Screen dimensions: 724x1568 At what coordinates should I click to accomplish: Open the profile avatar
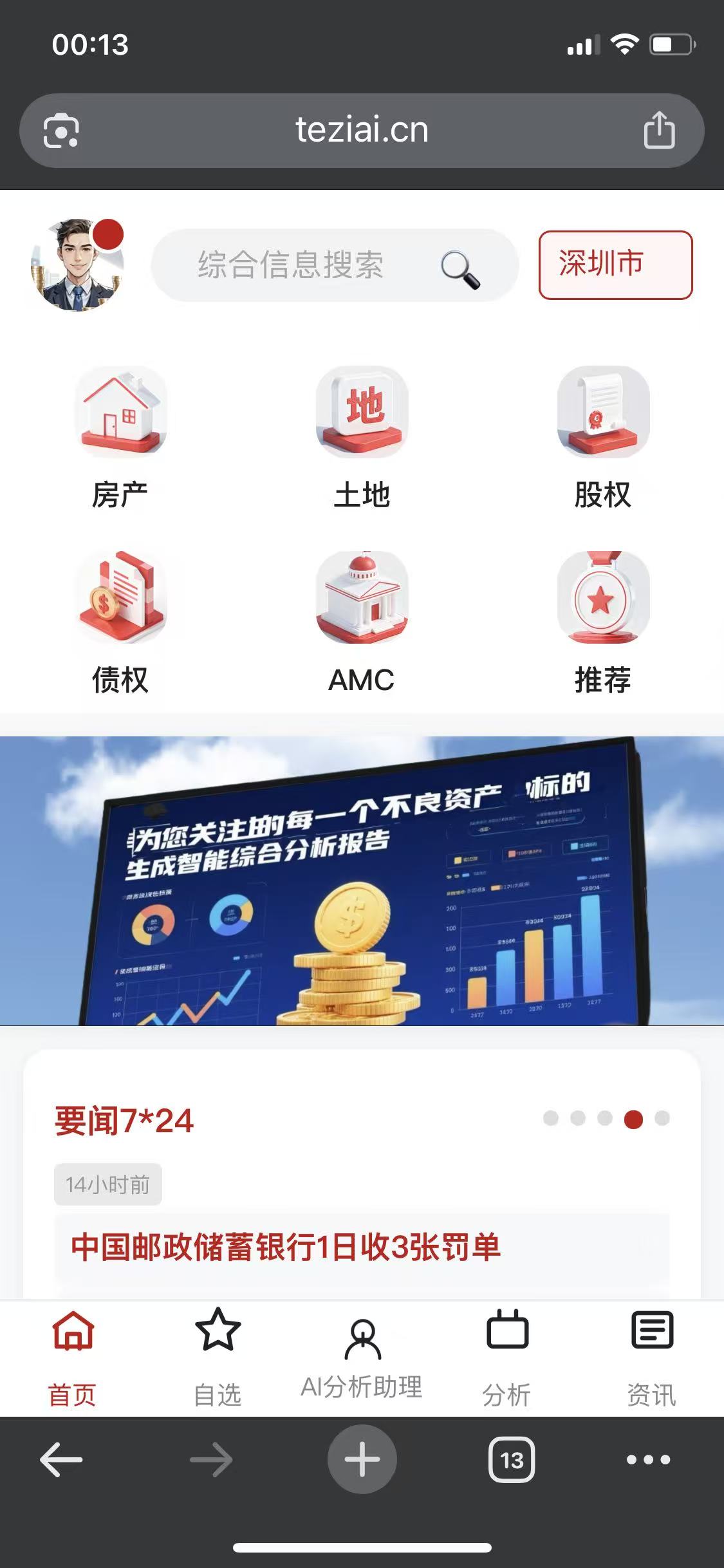point(77,265)
